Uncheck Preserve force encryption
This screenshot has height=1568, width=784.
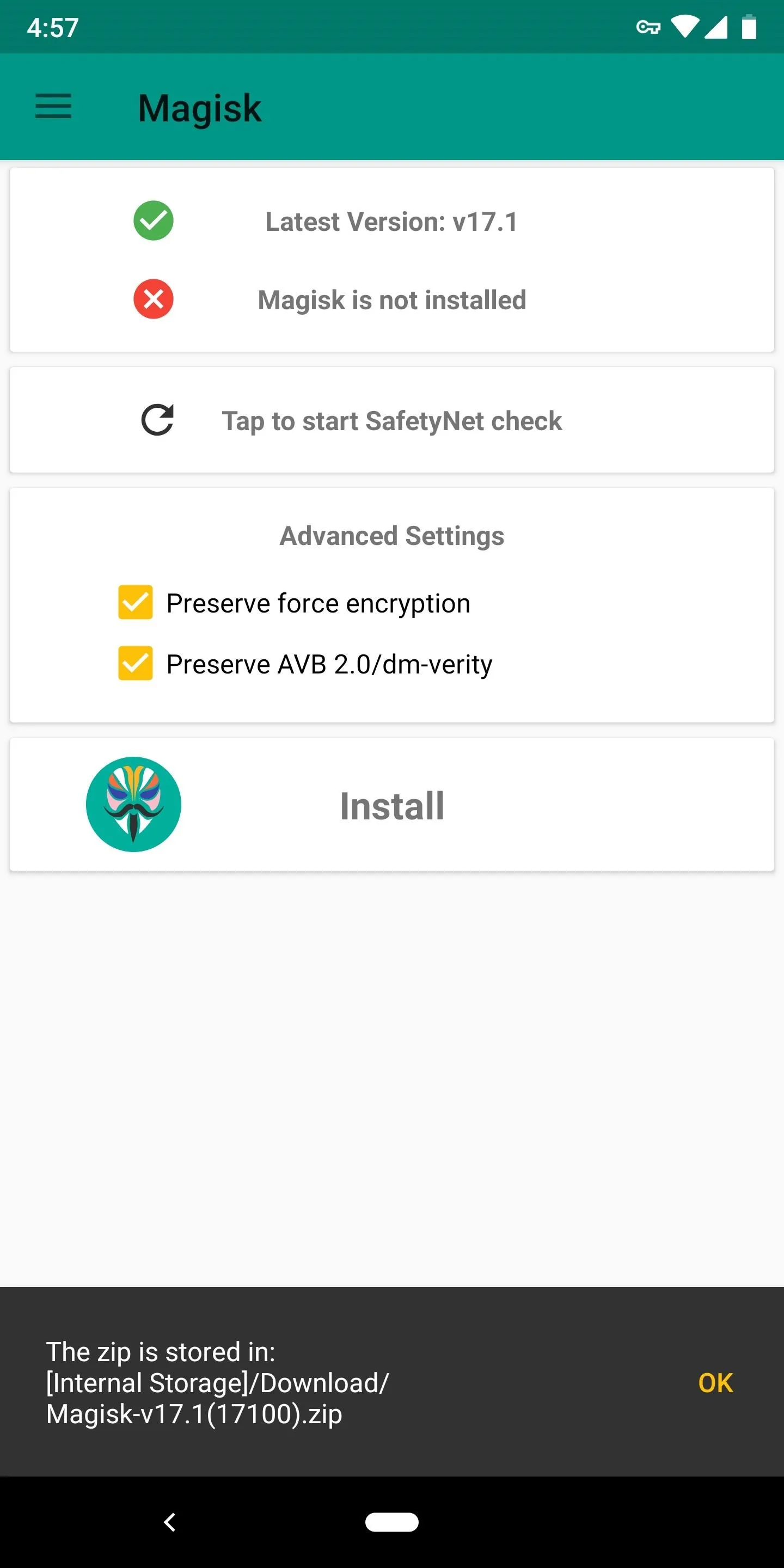[135, 603]
